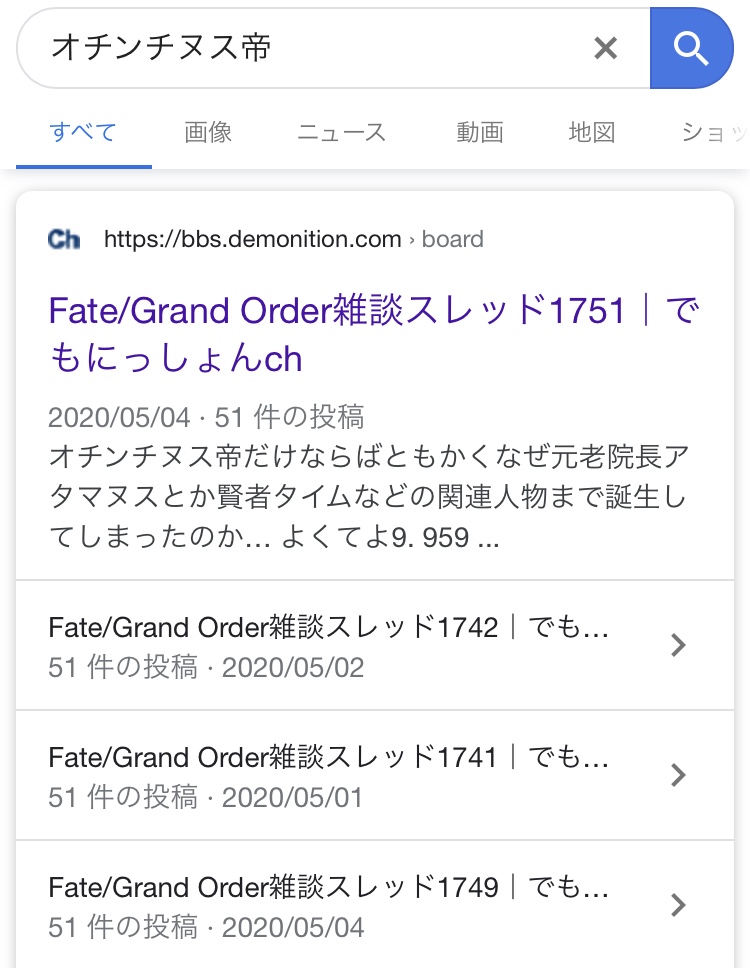750x968 pixels.
Task: Run the search with the magnifier button
Action: pos(691,48)
